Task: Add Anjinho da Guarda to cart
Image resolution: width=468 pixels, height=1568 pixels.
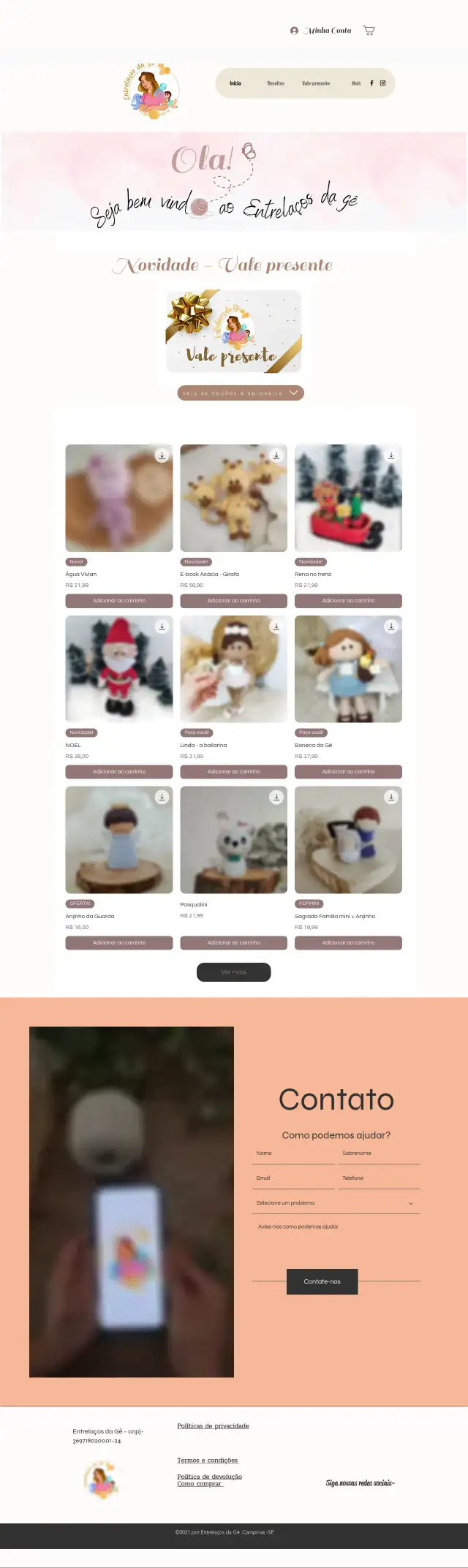Action: [x=119, y=943]
